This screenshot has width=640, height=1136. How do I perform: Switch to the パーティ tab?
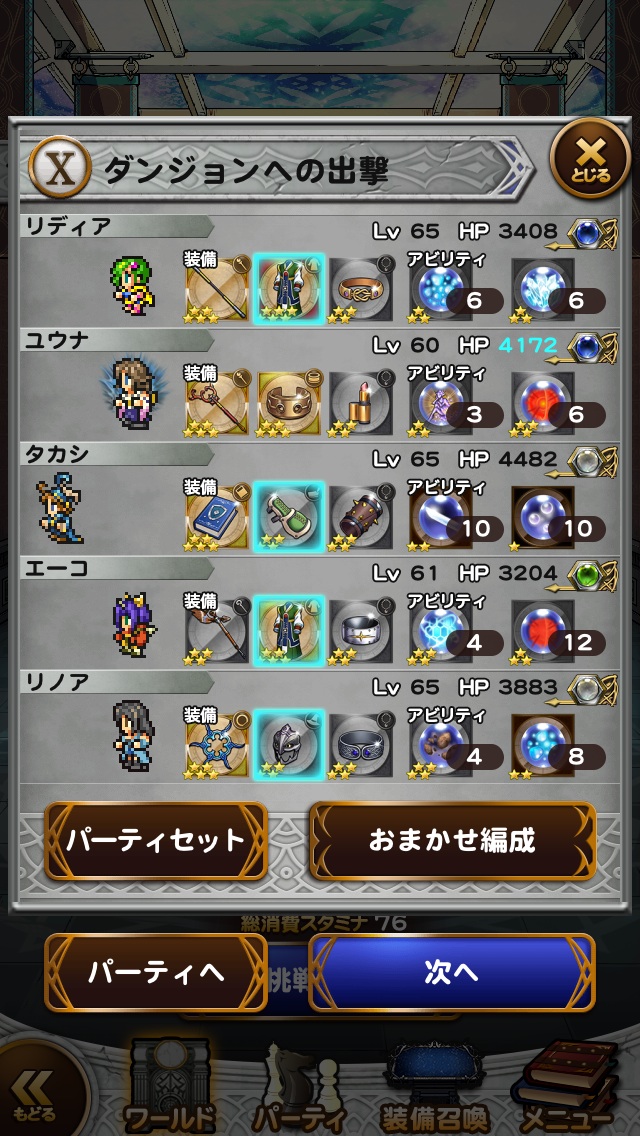[298, 1090]
